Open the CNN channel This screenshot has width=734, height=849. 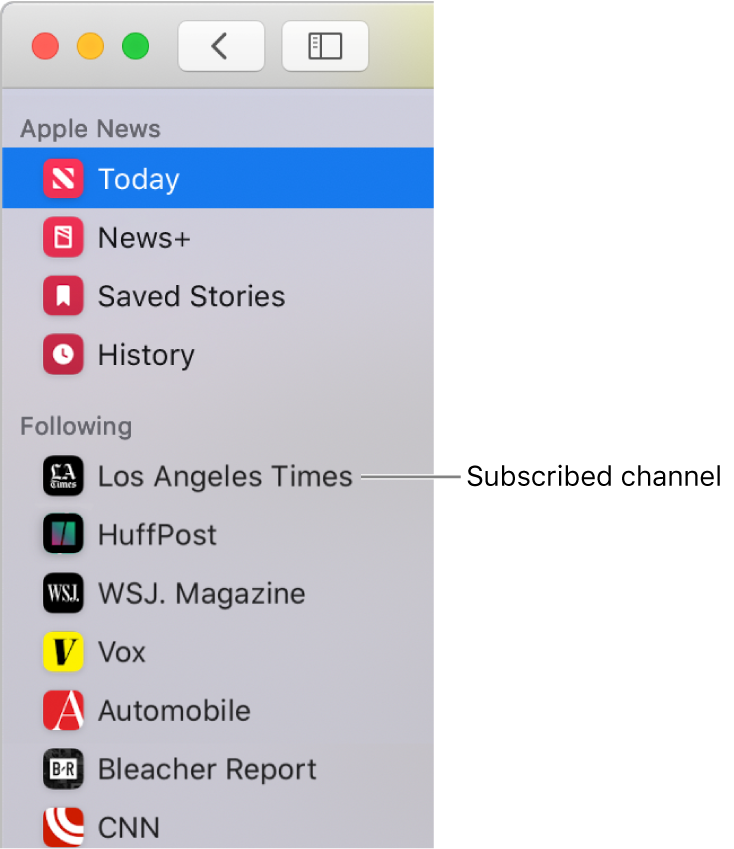point(128,828)
